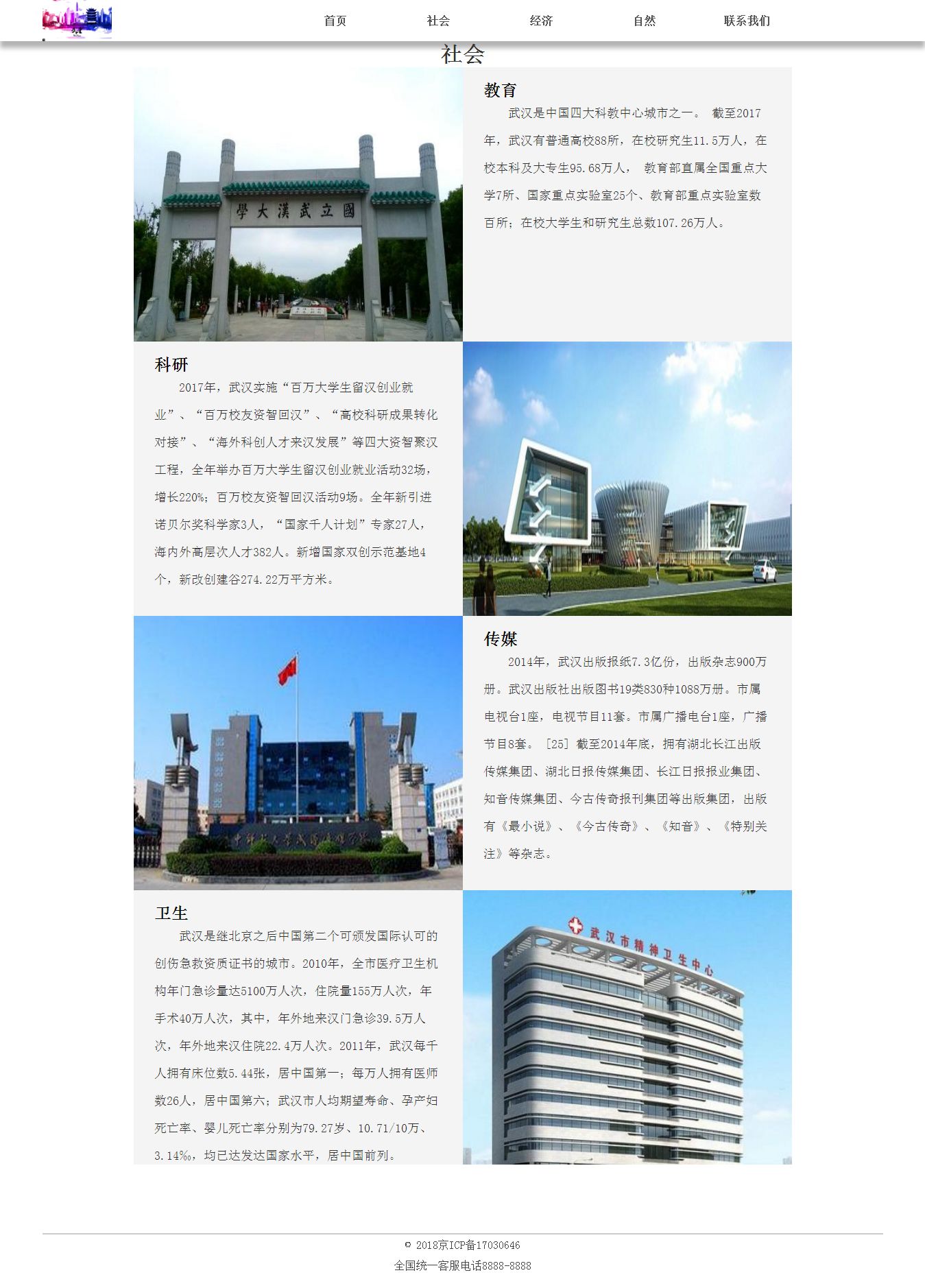Open 联系我们 contact page
Viewport: 925px width, 1288px height.
747,21
